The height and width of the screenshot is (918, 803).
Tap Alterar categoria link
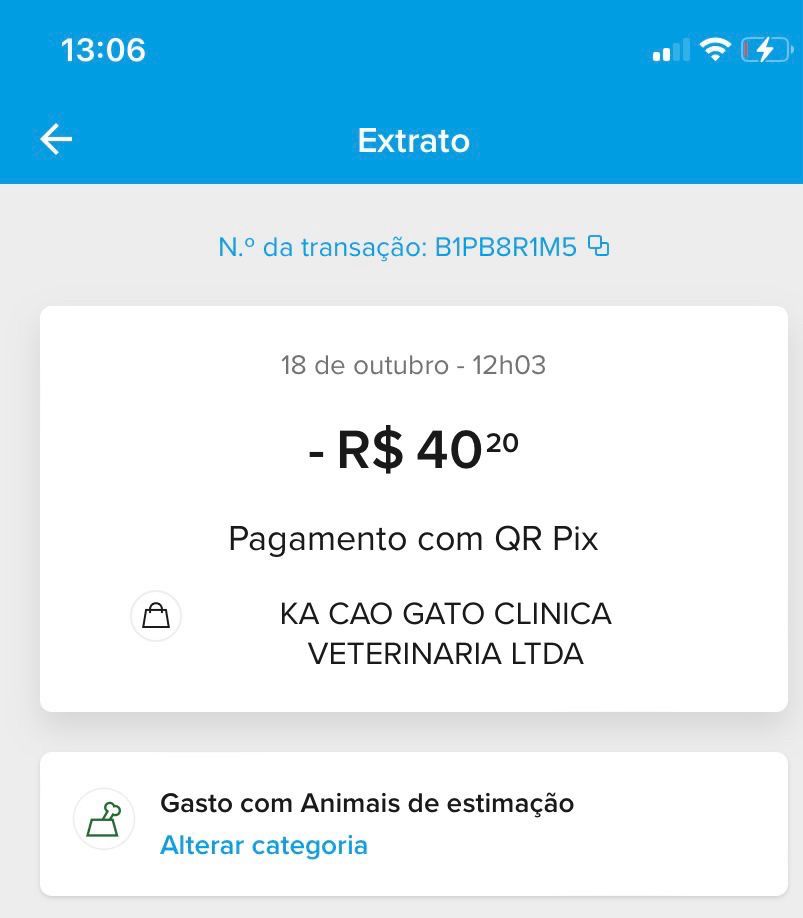(264, 845)
